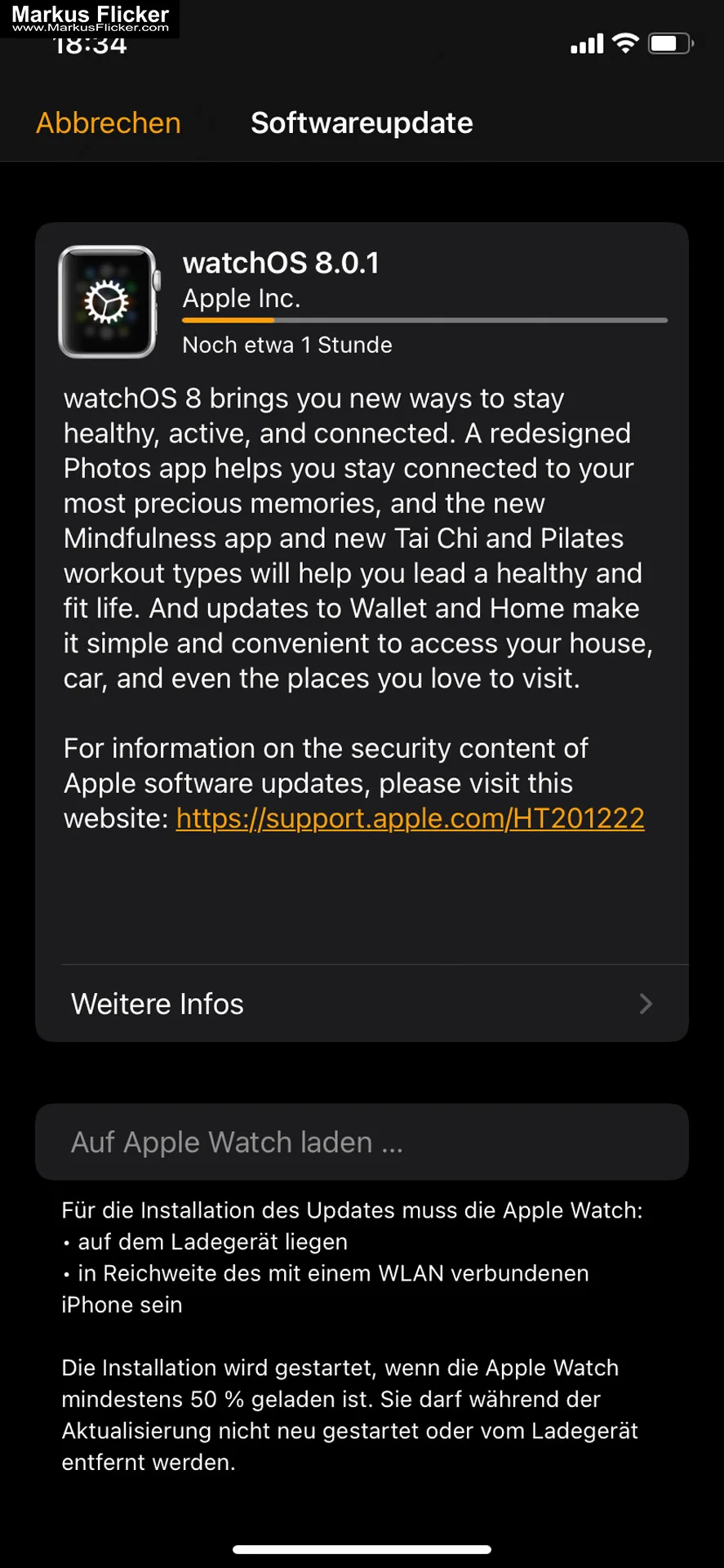Open the Weitere Infos row
Image resolution: width=724 pixels, height=1568 pixels.
pos(362,1004)
